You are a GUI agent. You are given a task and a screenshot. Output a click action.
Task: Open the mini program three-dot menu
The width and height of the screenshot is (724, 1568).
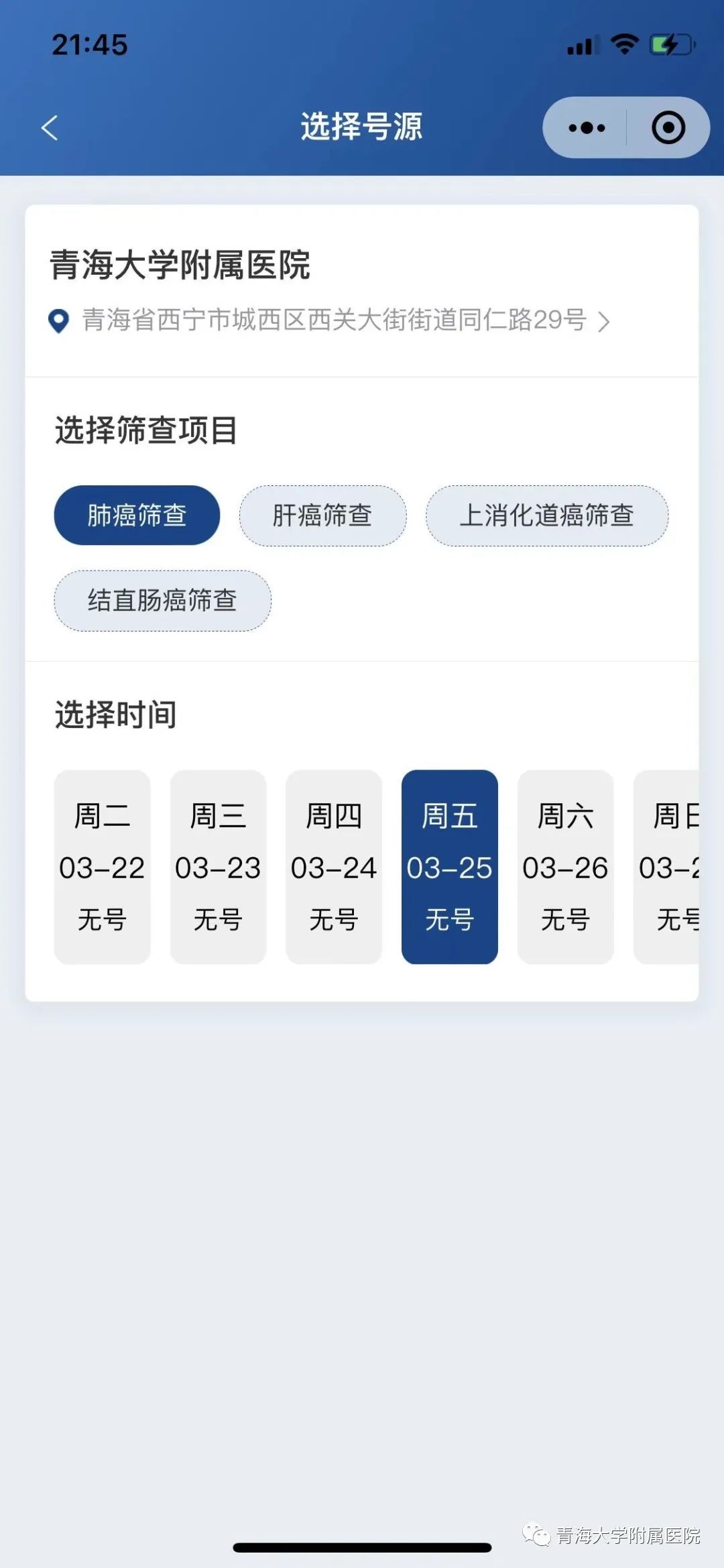(586, 127)
